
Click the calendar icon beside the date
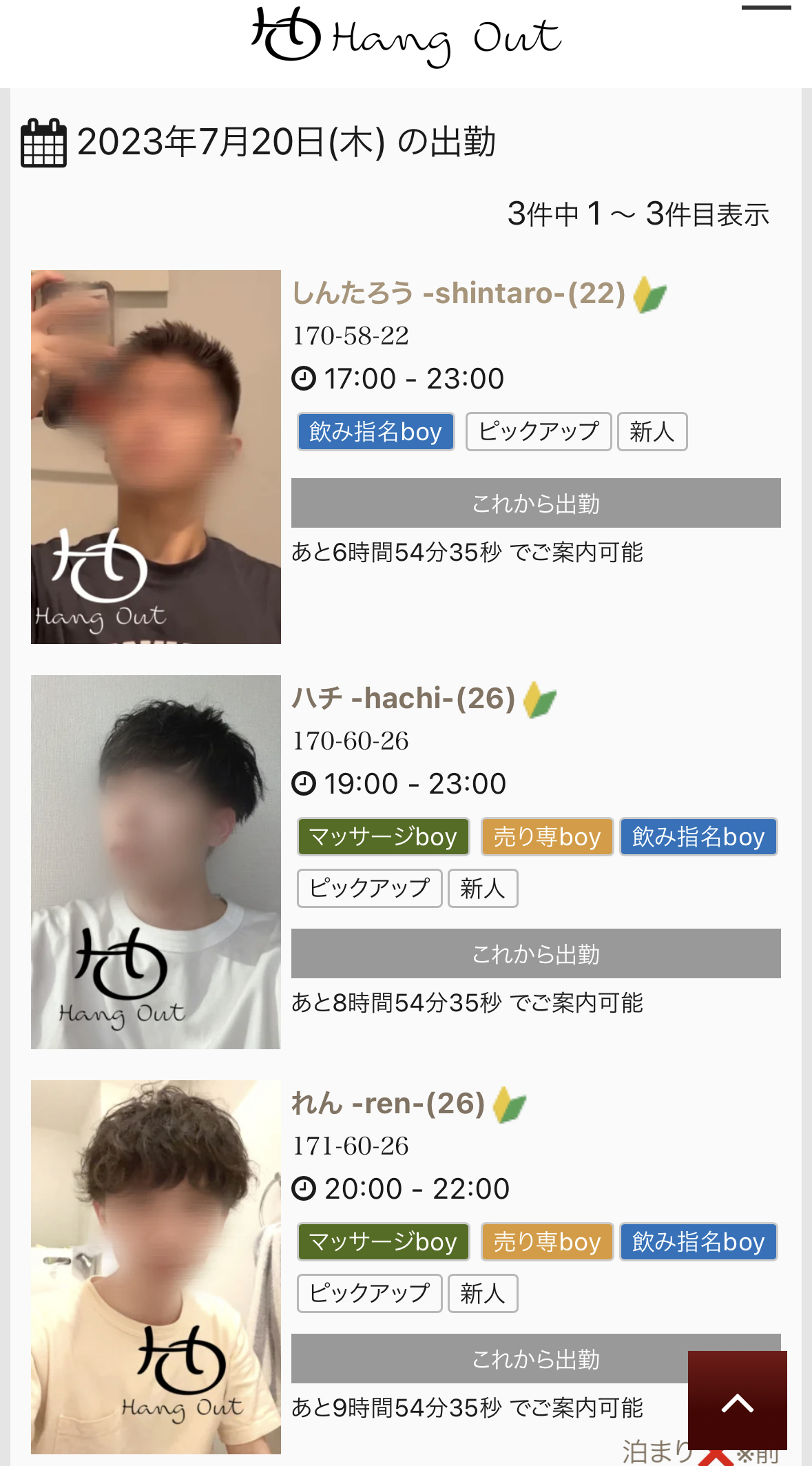(43, 143)
